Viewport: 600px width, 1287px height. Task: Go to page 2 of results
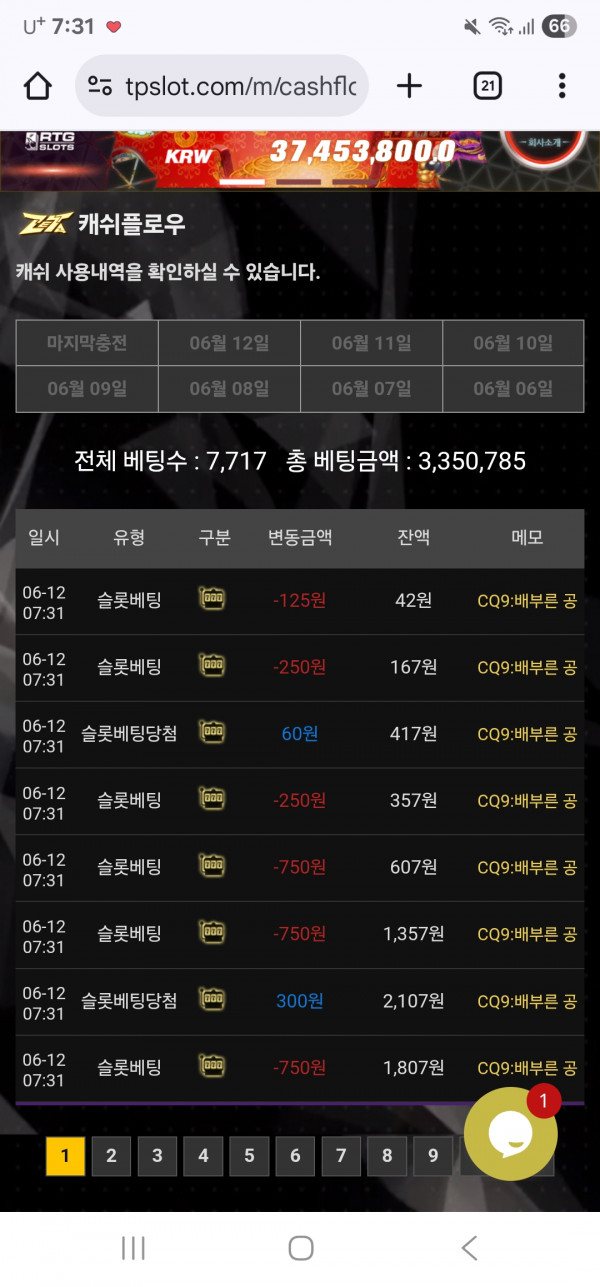111,1156
